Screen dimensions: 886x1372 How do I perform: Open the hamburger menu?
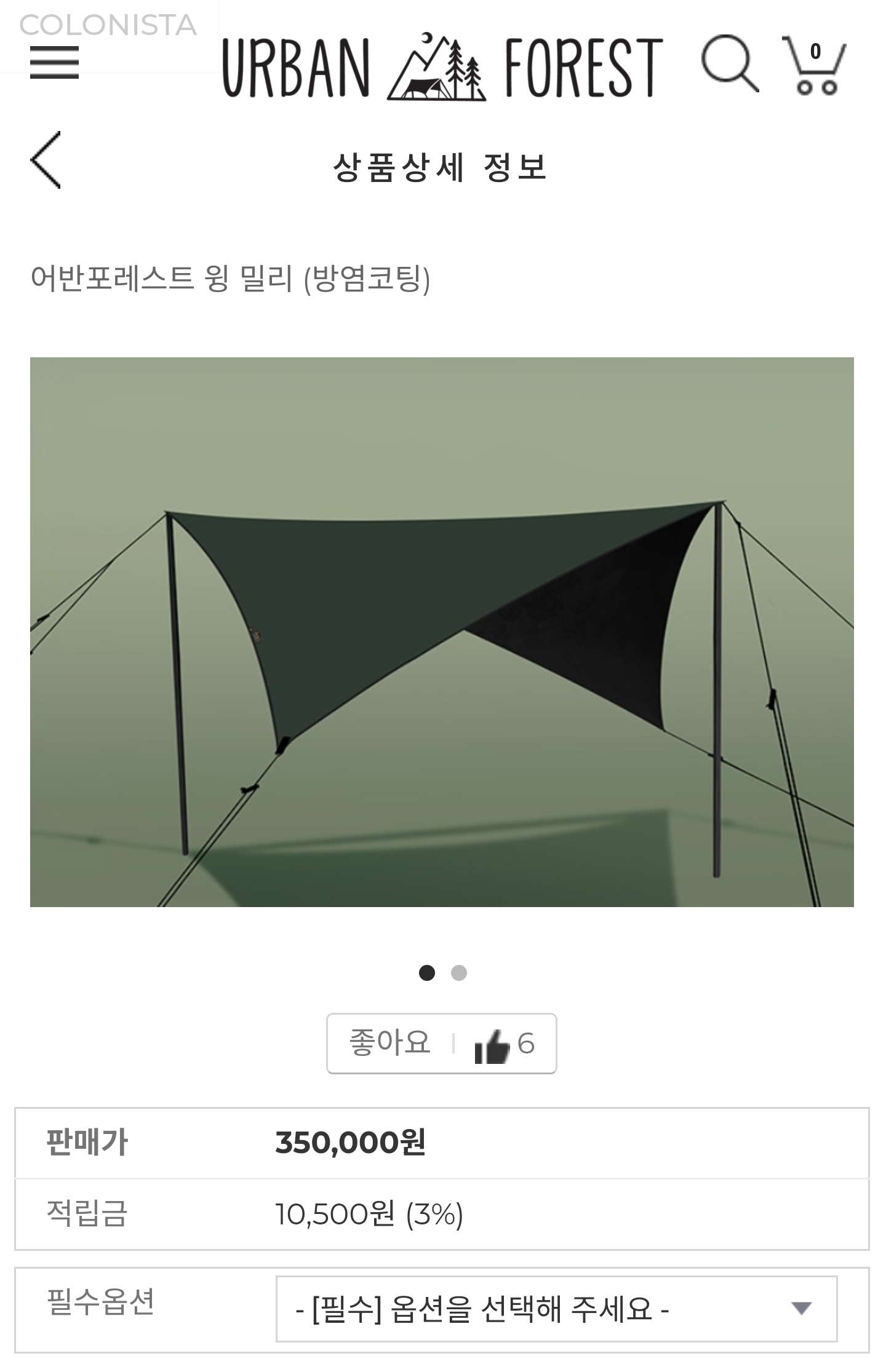coord(54,62)
